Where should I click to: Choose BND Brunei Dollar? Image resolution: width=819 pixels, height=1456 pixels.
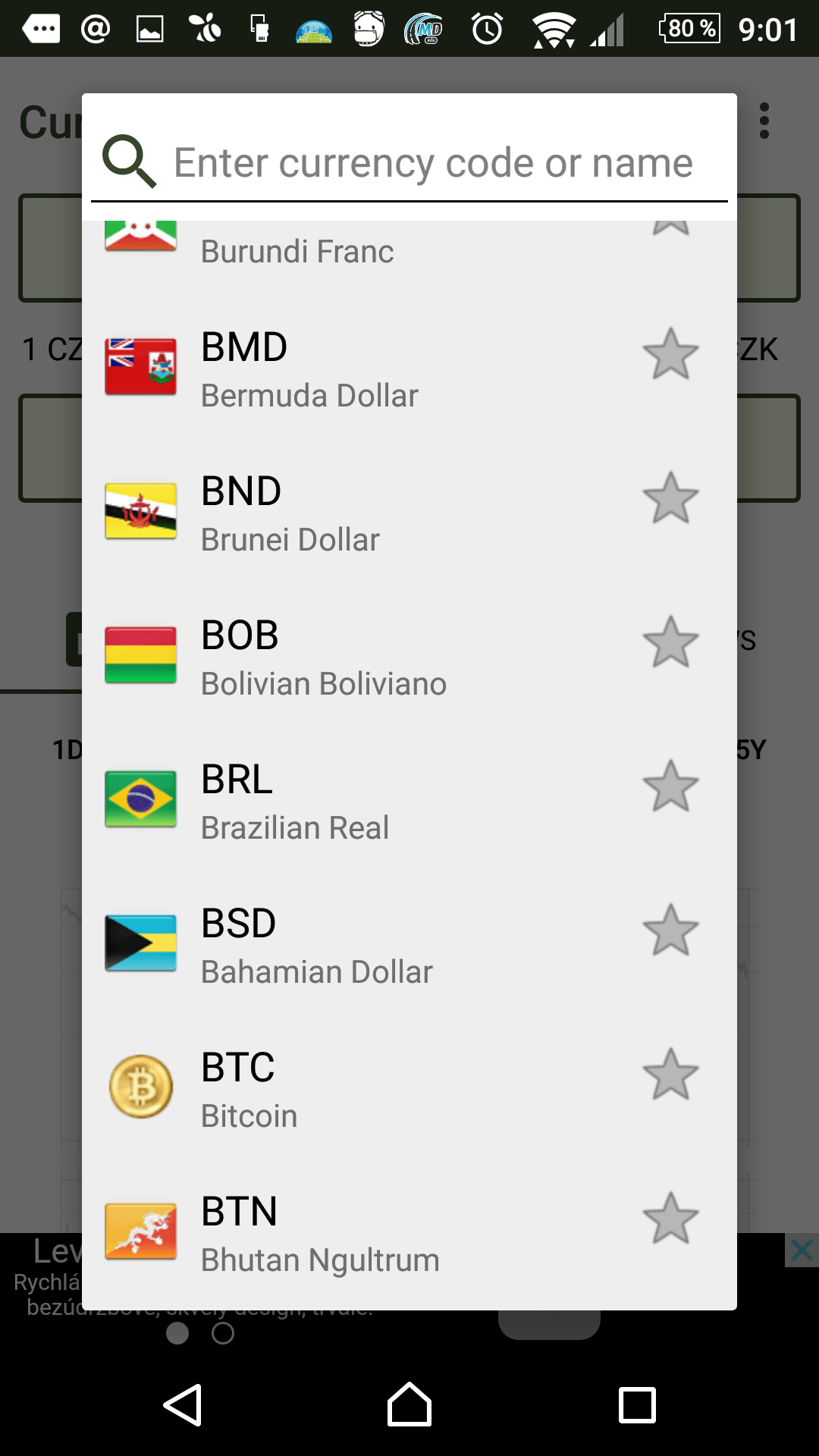pos(341,513)
